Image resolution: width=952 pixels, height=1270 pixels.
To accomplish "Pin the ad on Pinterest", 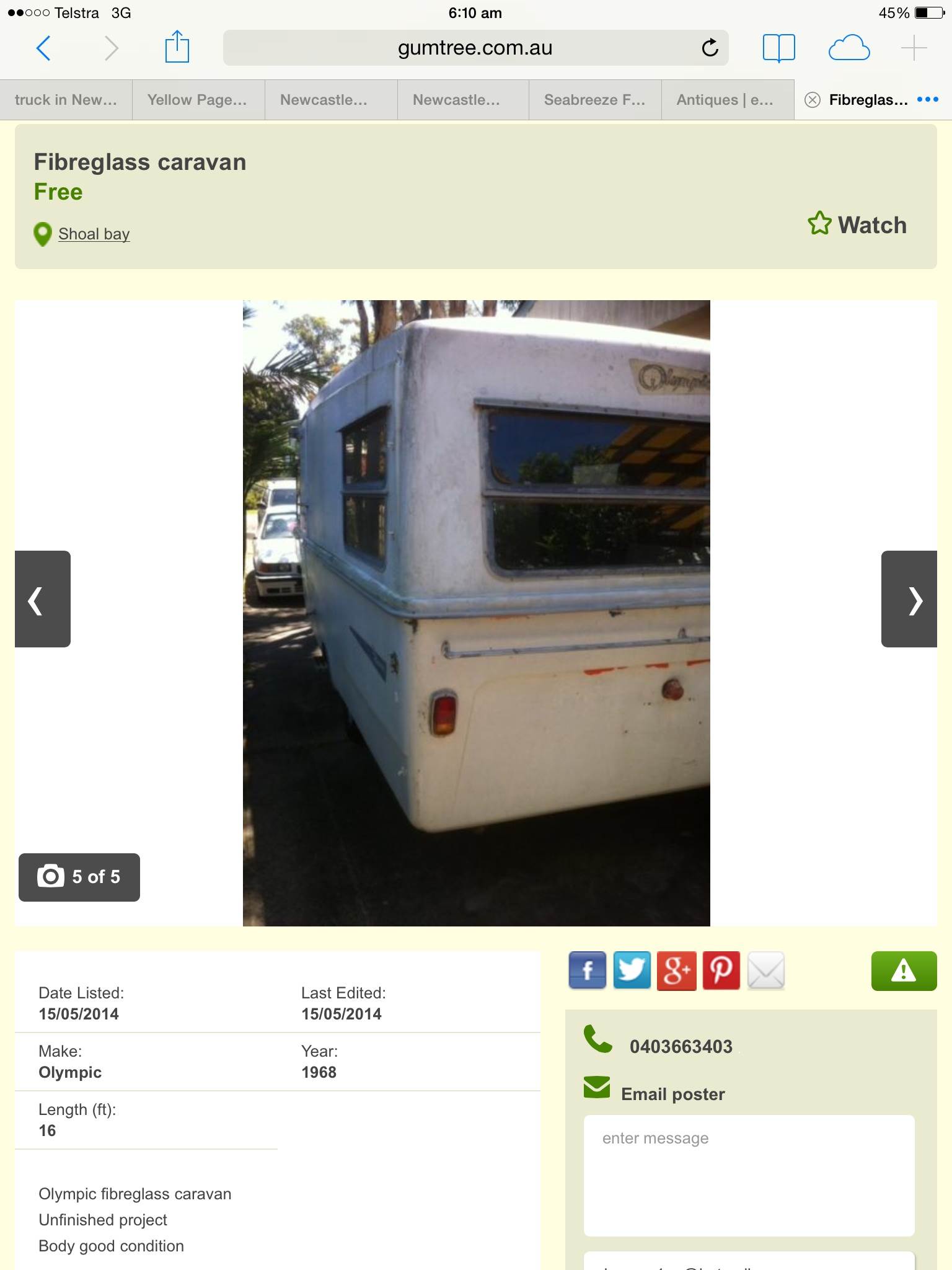I will 721,970.
